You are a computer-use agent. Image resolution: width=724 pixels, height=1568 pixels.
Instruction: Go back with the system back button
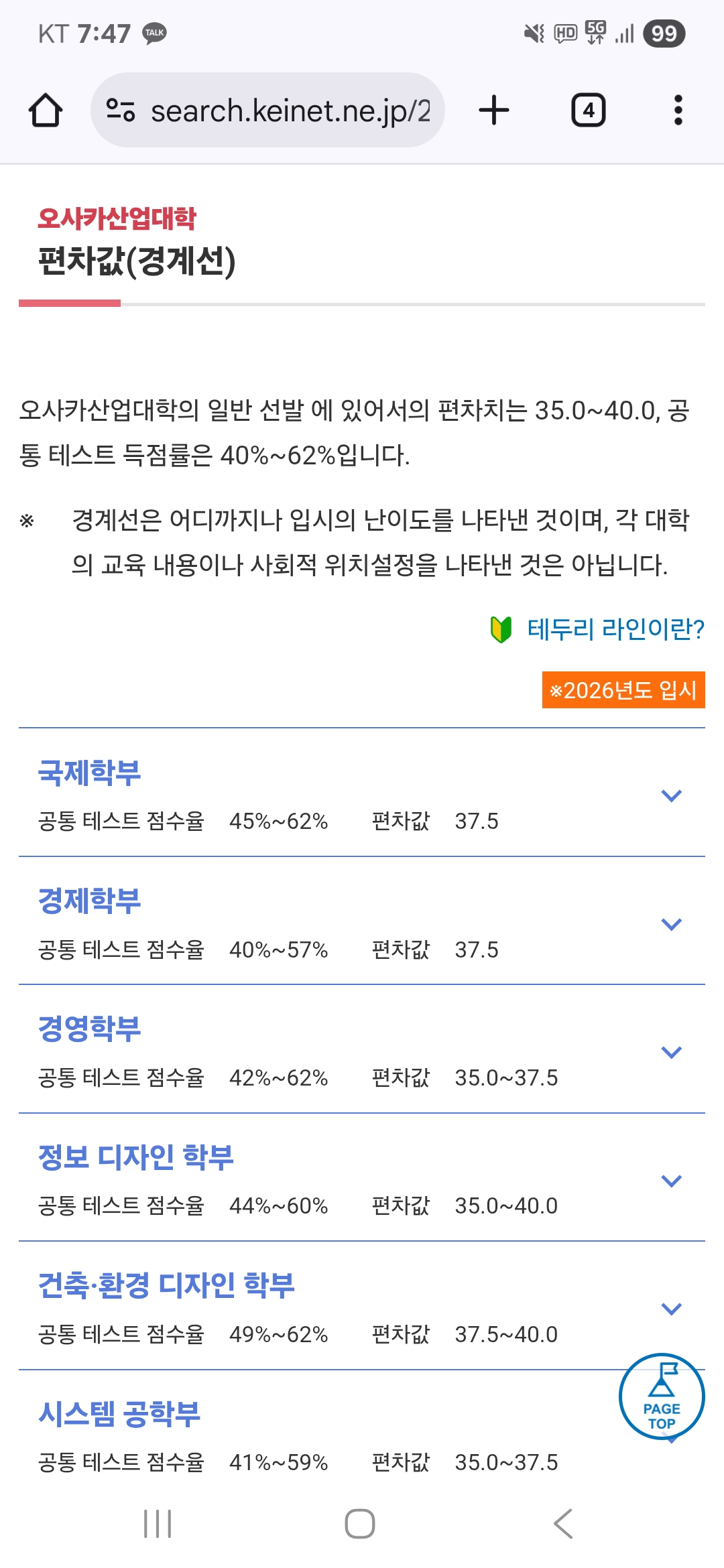click(x=563, y=1524)
